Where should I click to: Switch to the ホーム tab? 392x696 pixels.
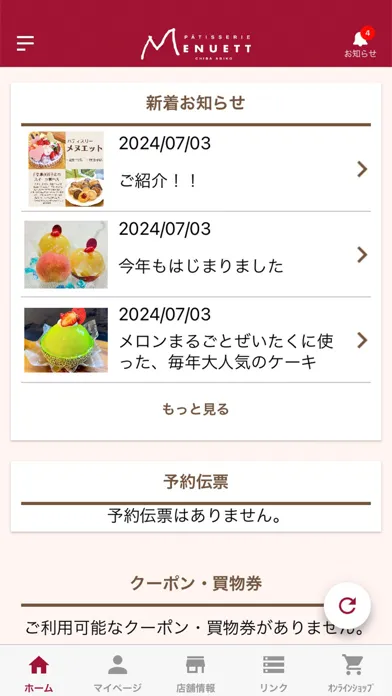click(39, 672)
